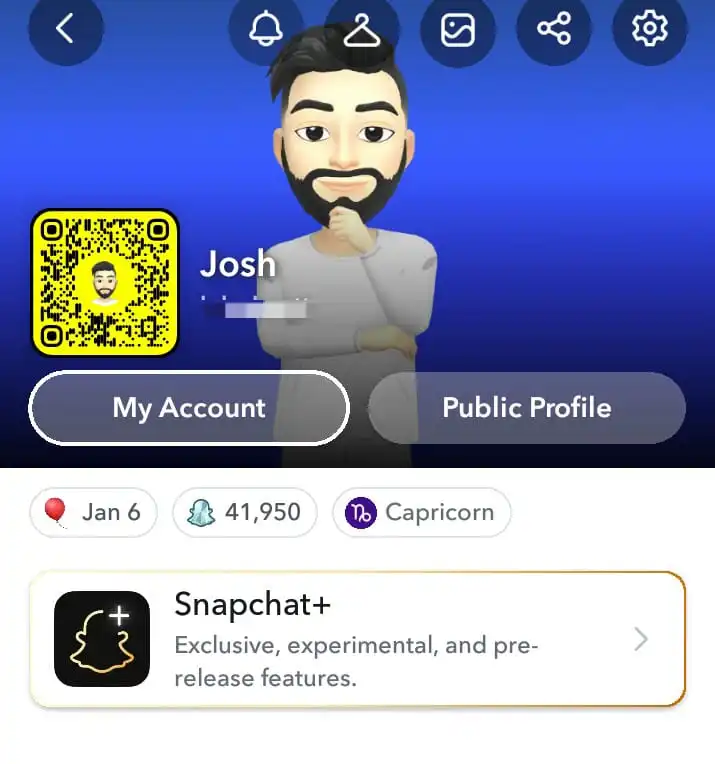The image size is (715, 764).
Task: Open the Snapcode next to Josh
Action: click(x=105, y=283)
